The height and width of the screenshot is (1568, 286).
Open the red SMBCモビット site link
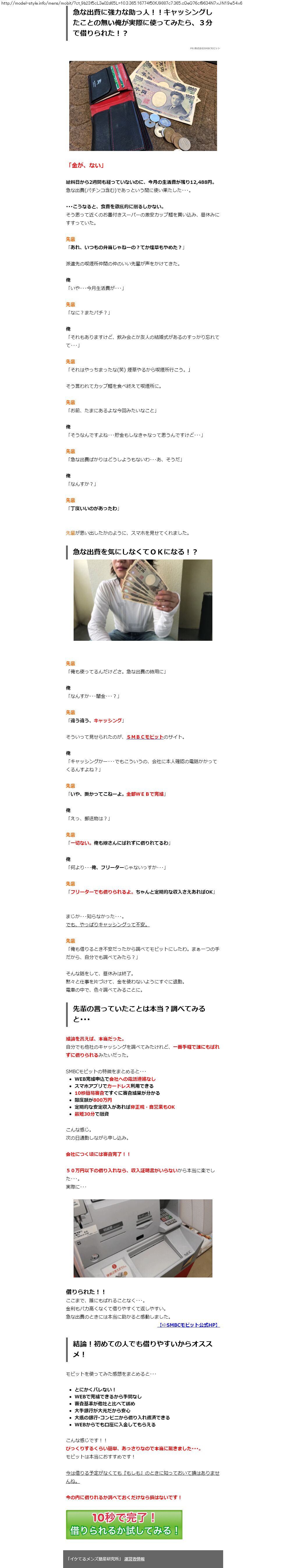coord(145,737)
